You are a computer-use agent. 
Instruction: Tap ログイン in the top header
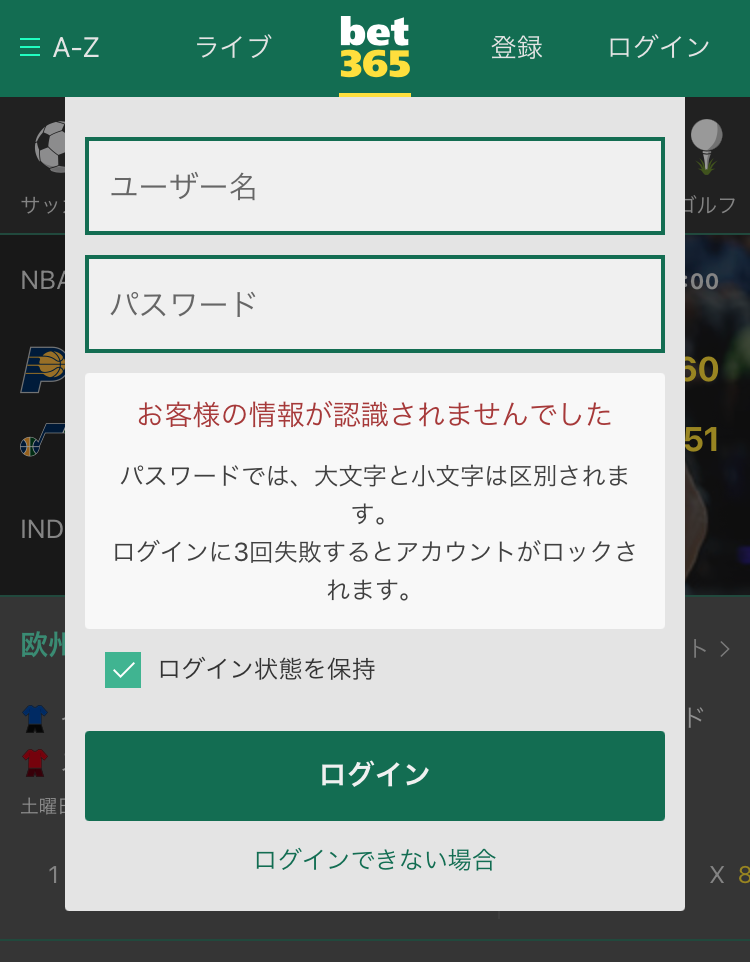point(658,47)
